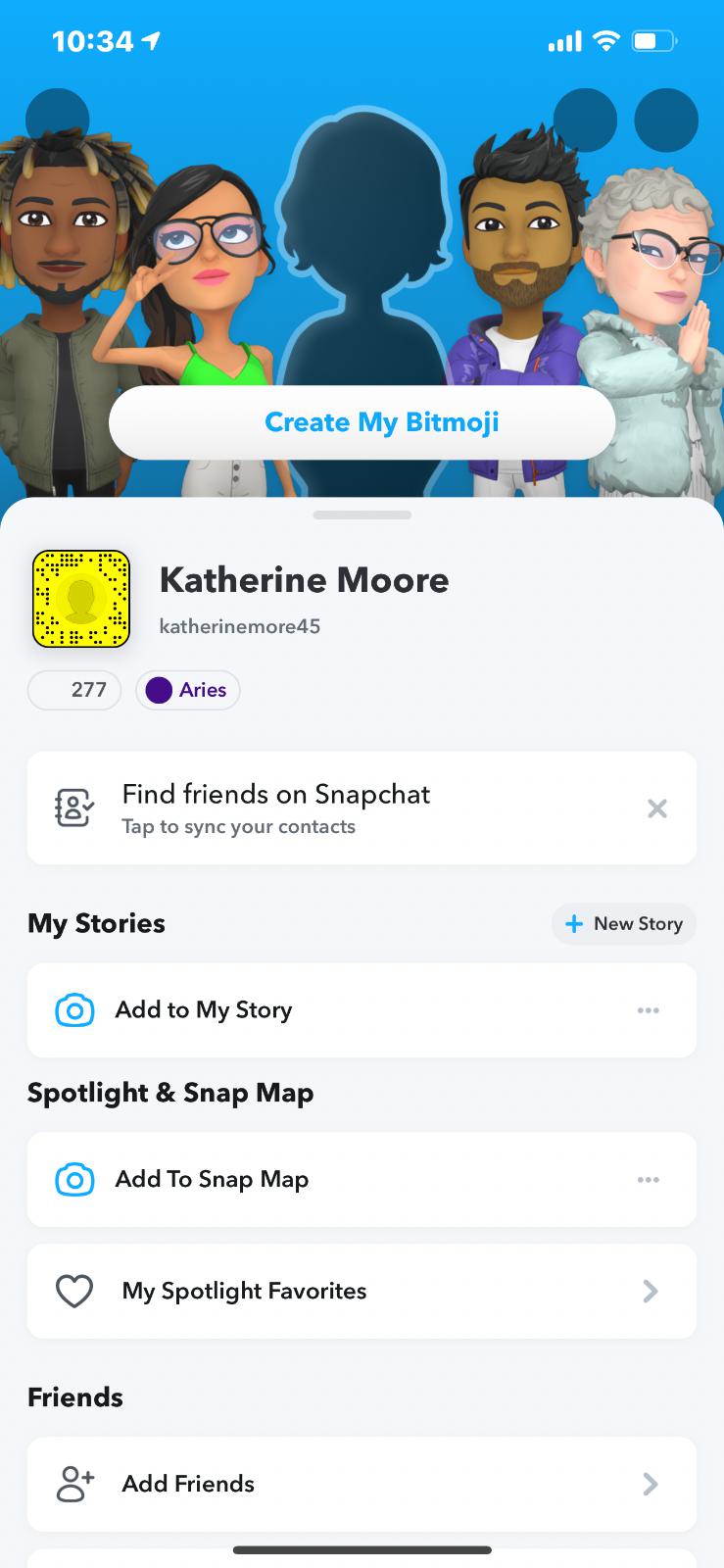Open options for Add To Snap Map
724x1568 pixels.
(648, 1180)
